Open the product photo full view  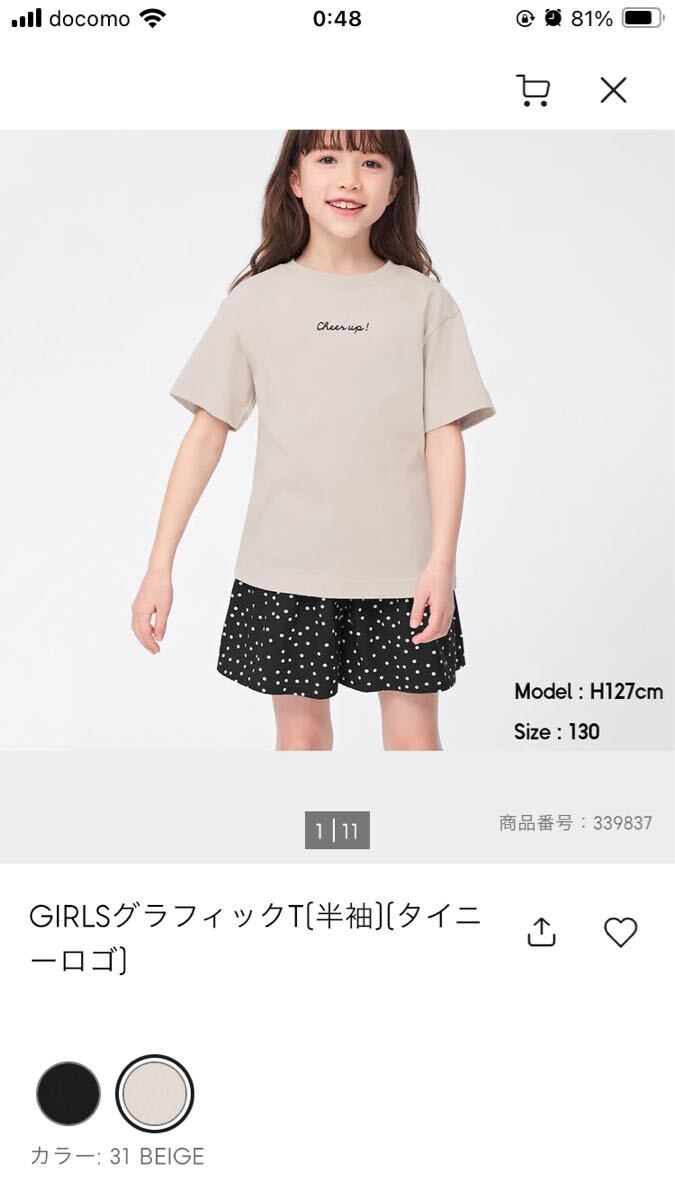337,440
